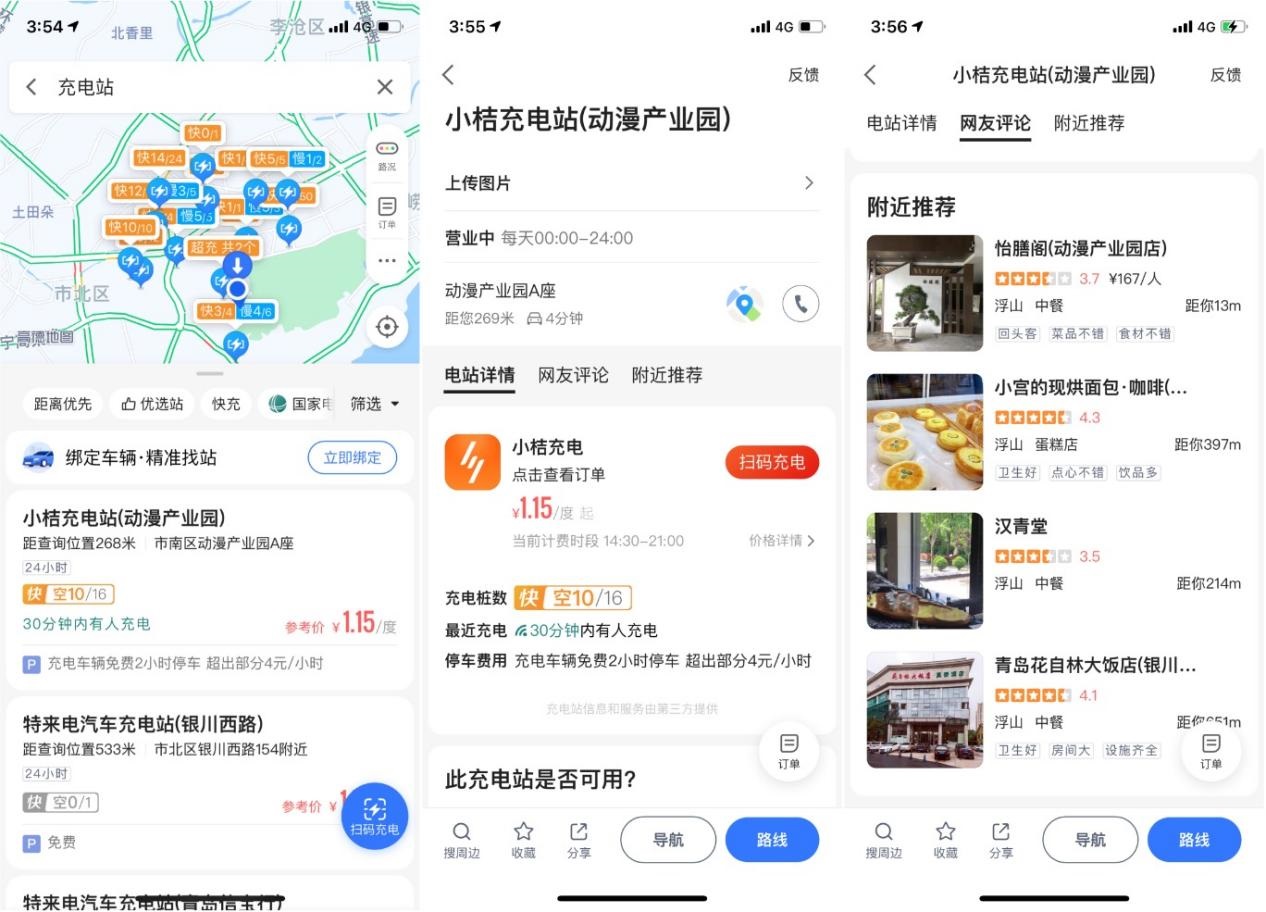Screen dimensions: 1266x912
Task: Recenter the map on my location
Action: [387, 327]
